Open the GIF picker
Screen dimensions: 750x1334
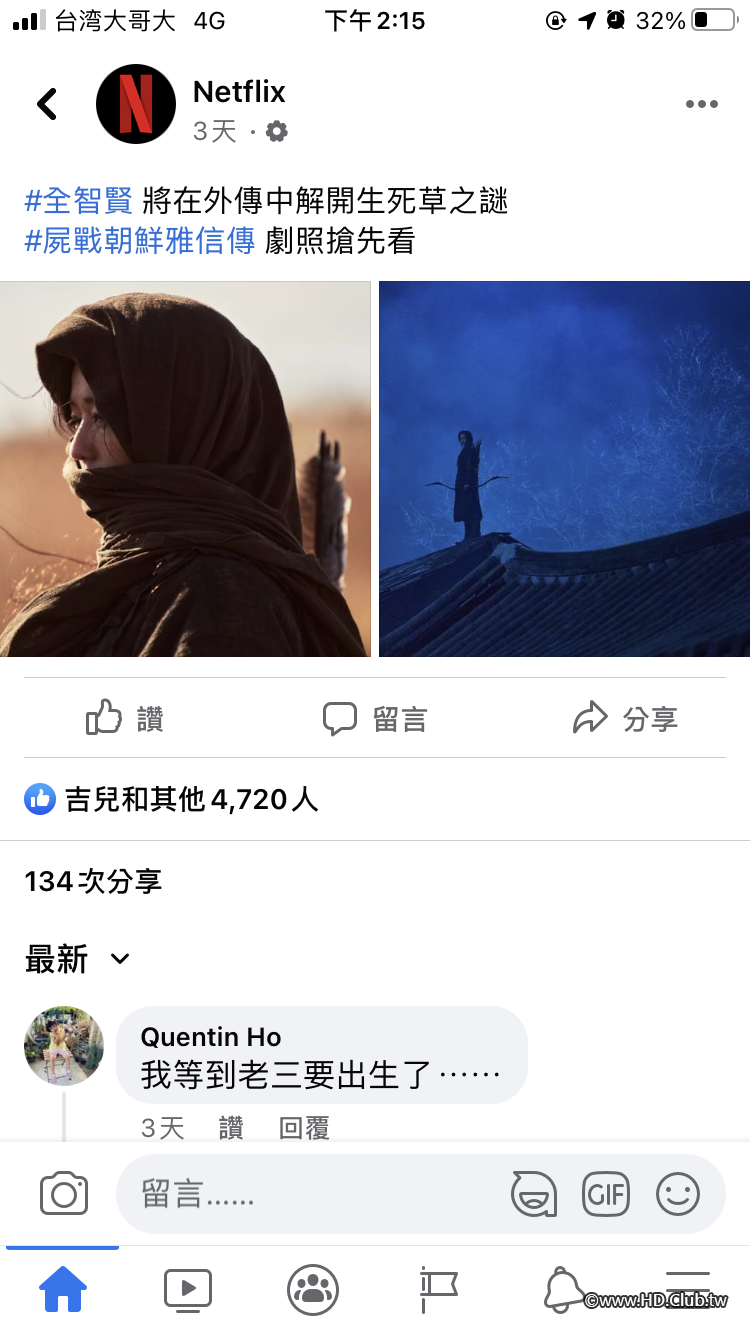pos(606,1194)
